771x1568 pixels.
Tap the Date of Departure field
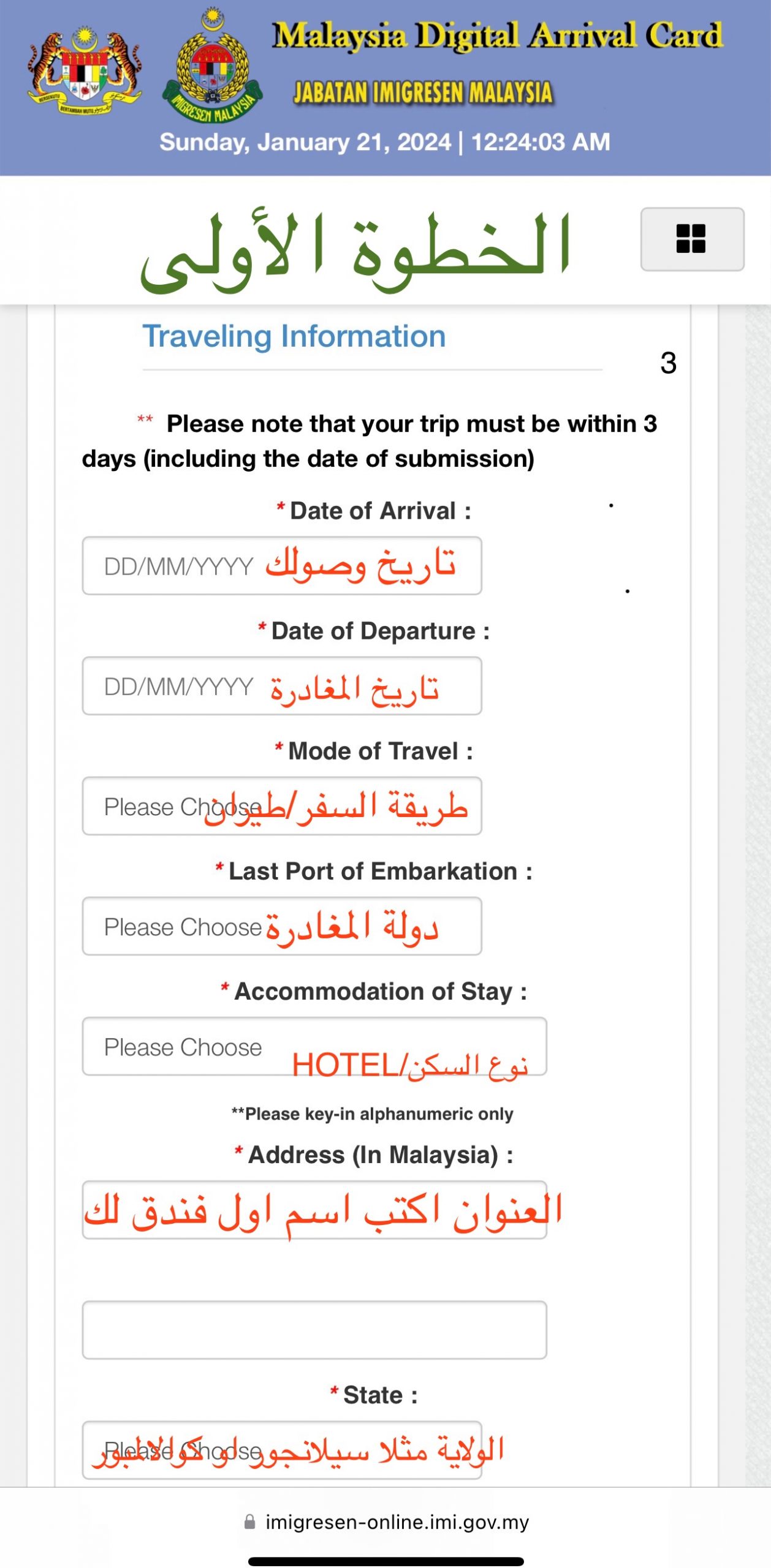click(x=282, y=685)
